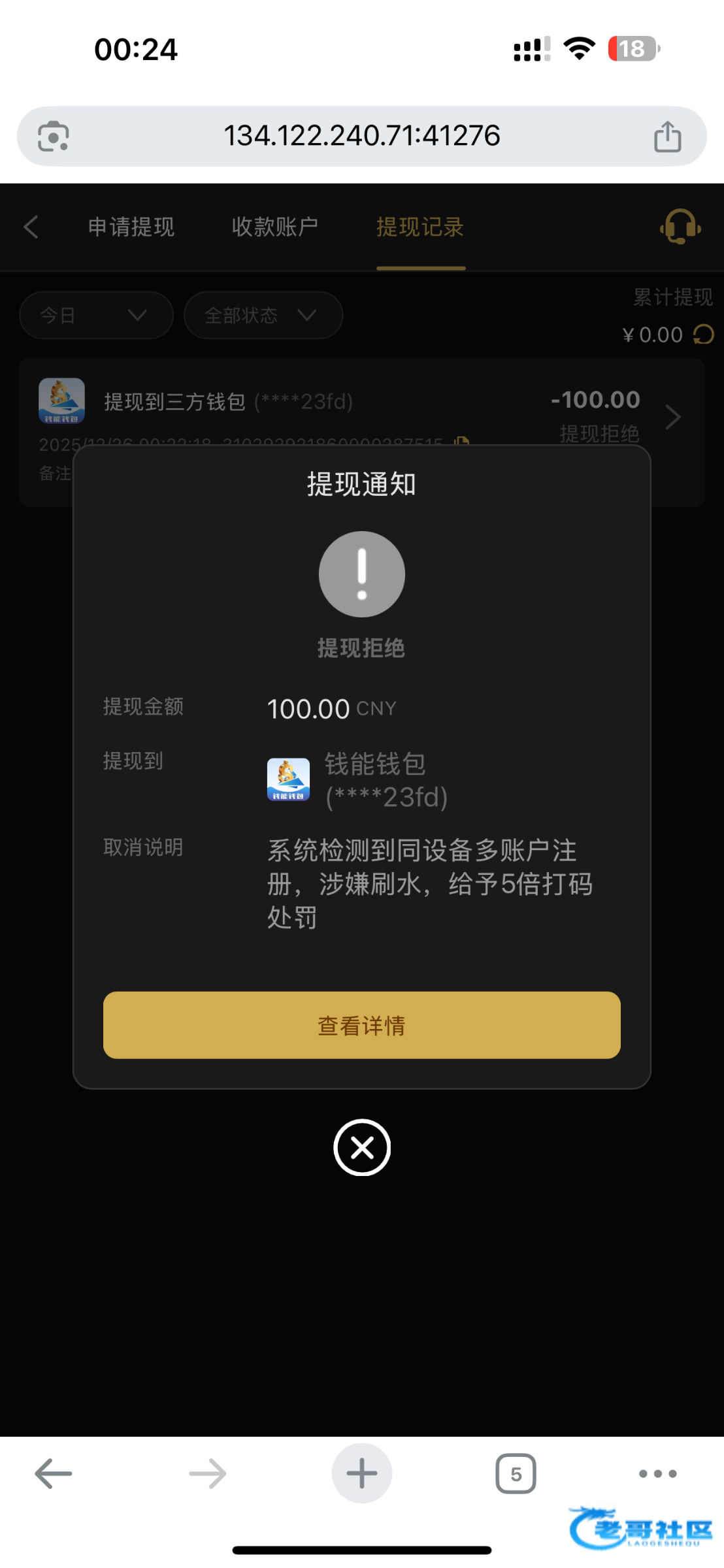Open the browser's more options menu

657,1474
